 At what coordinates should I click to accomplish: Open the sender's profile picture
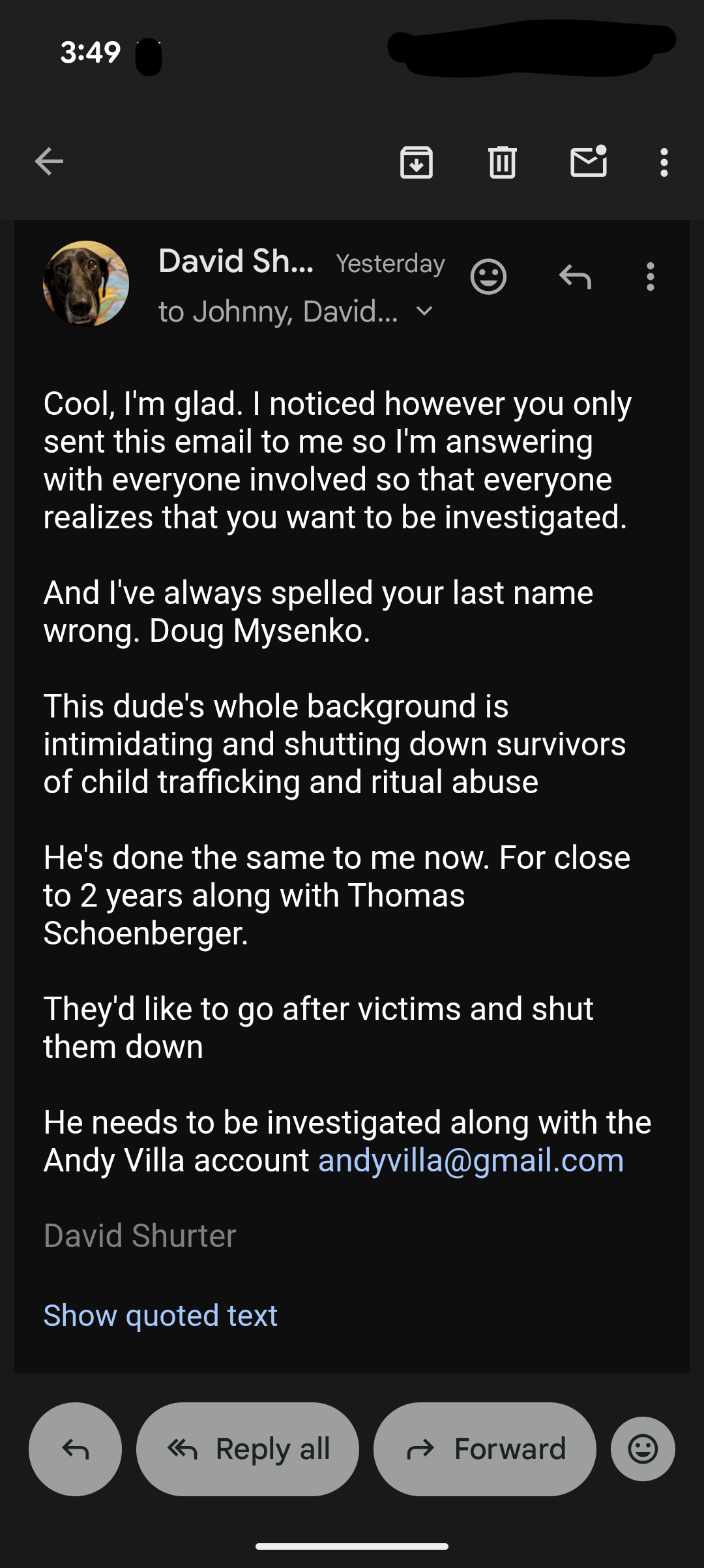86,283
